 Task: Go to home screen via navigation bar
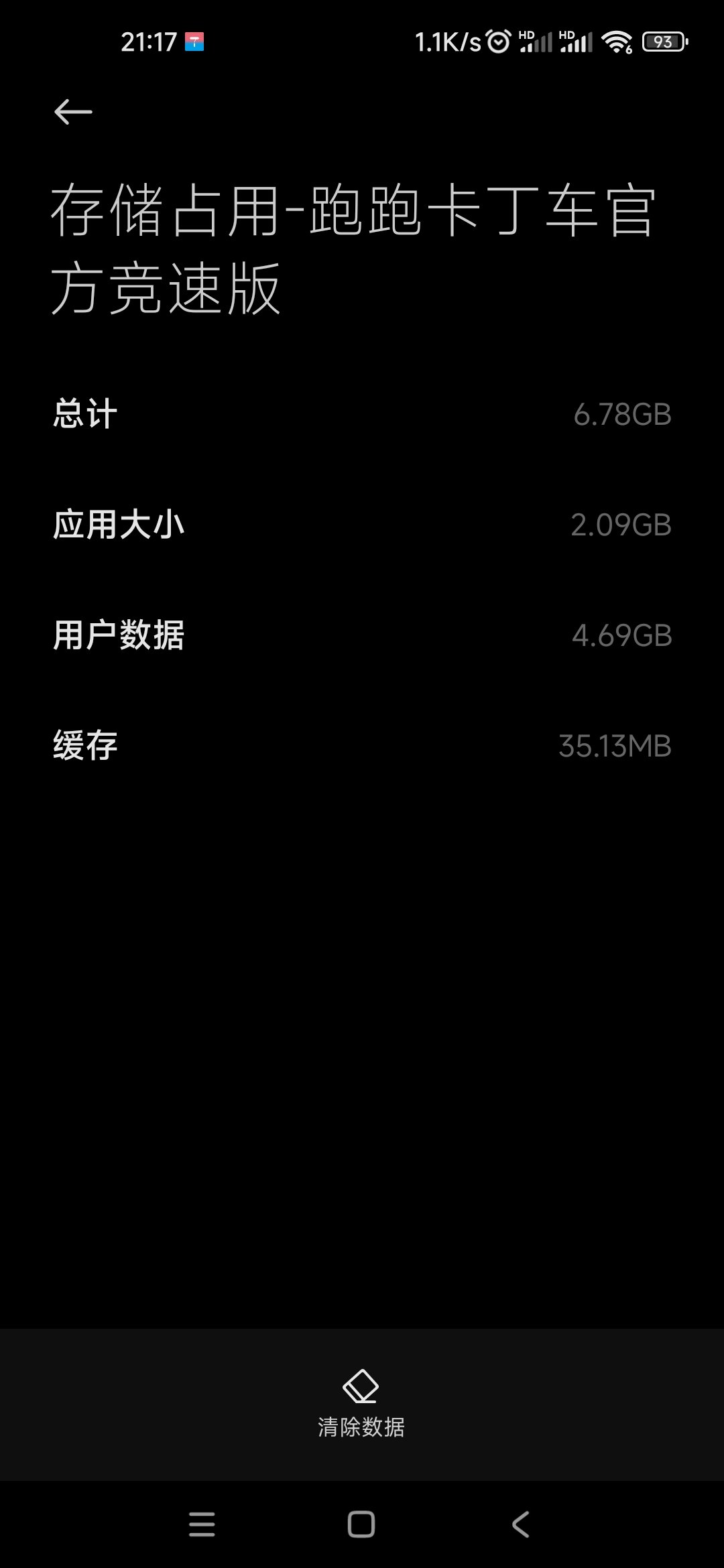coord(361,1524)
